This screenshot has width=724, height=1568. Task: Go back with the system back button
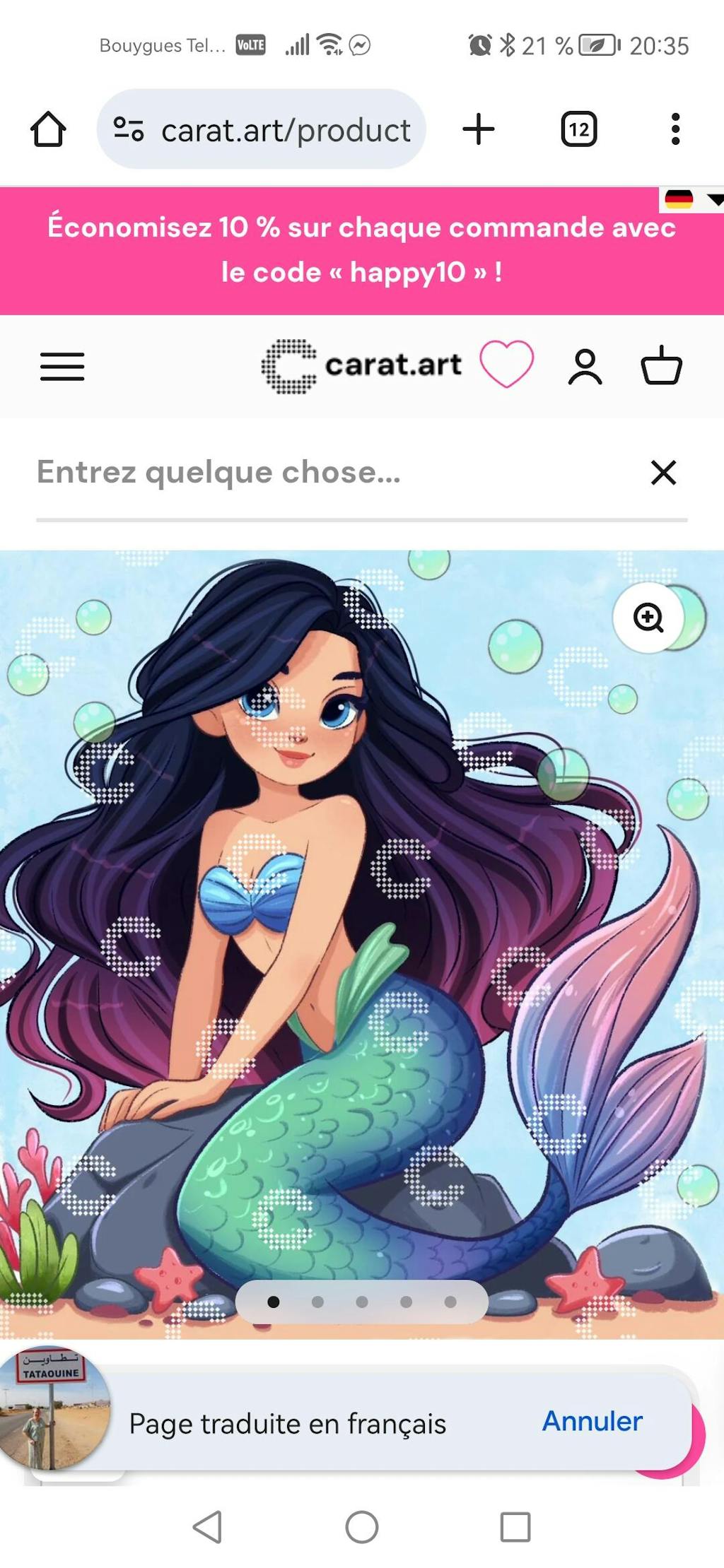[x=207, y=1527]
